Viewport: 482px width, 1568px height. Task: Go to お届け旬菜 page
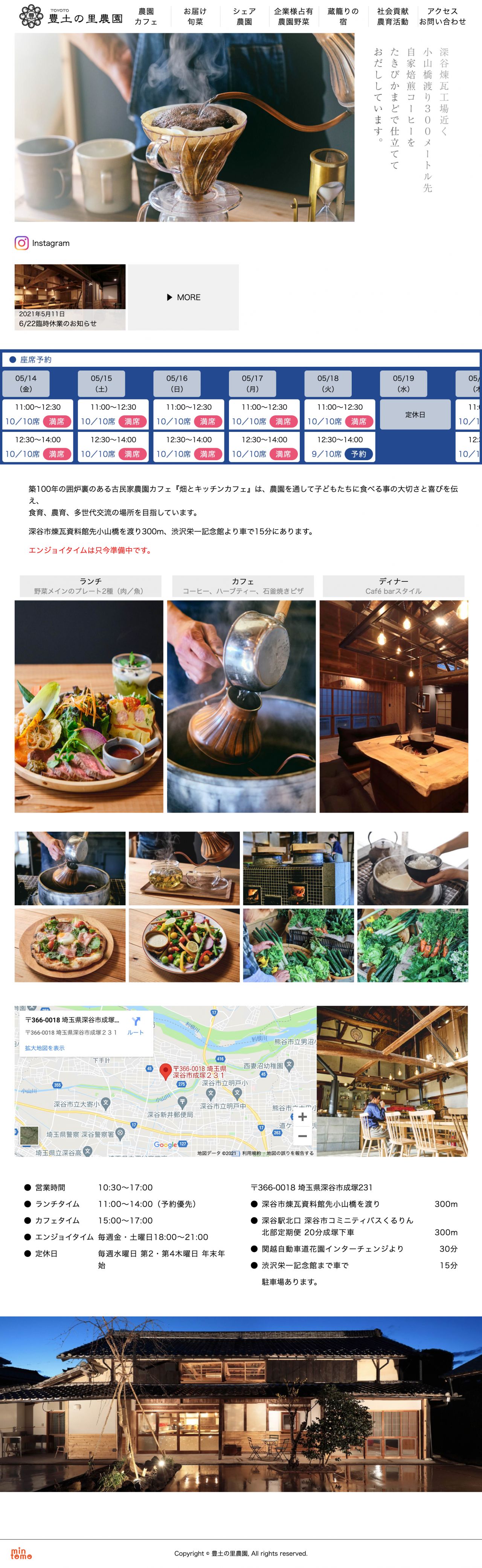coord(195,17)
